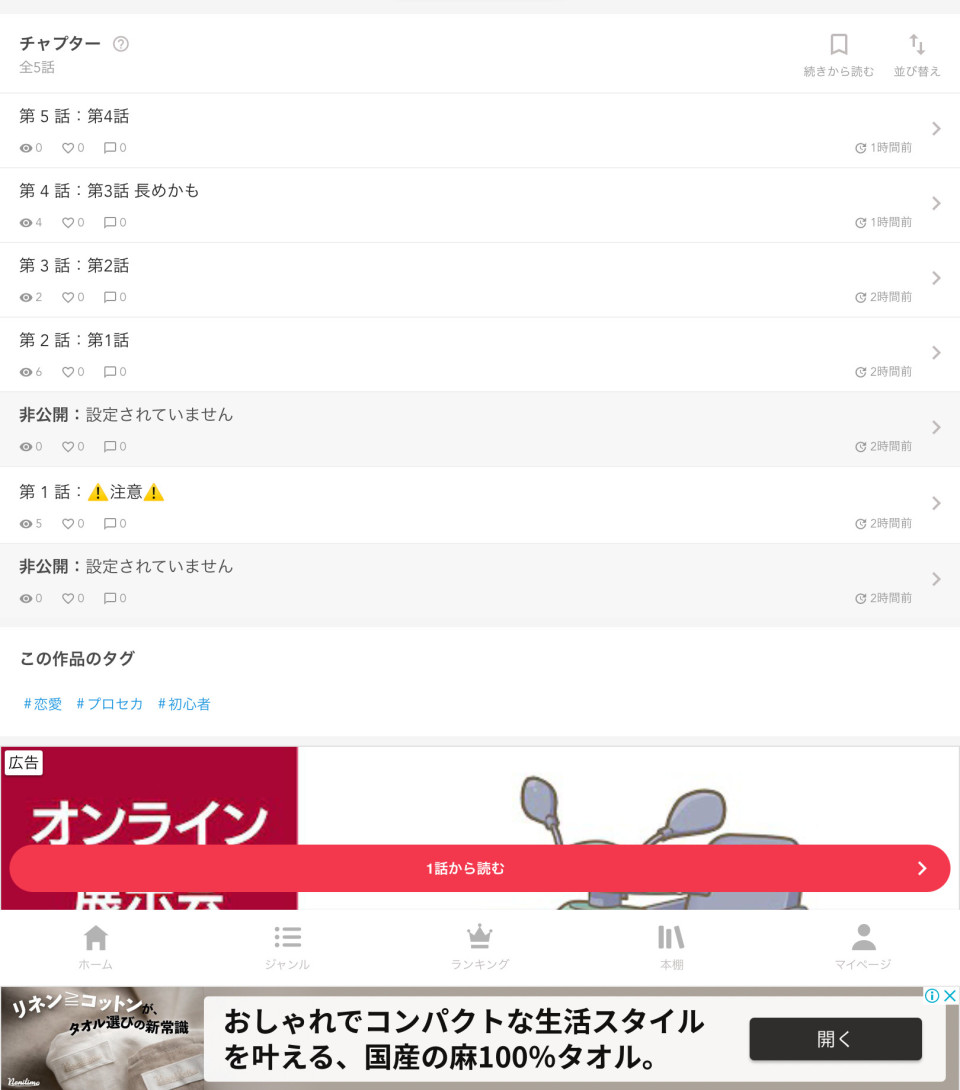Tap the 並び替え sort icon
The height and width of the screenshot is (1090, 960).
coord(916,45)
